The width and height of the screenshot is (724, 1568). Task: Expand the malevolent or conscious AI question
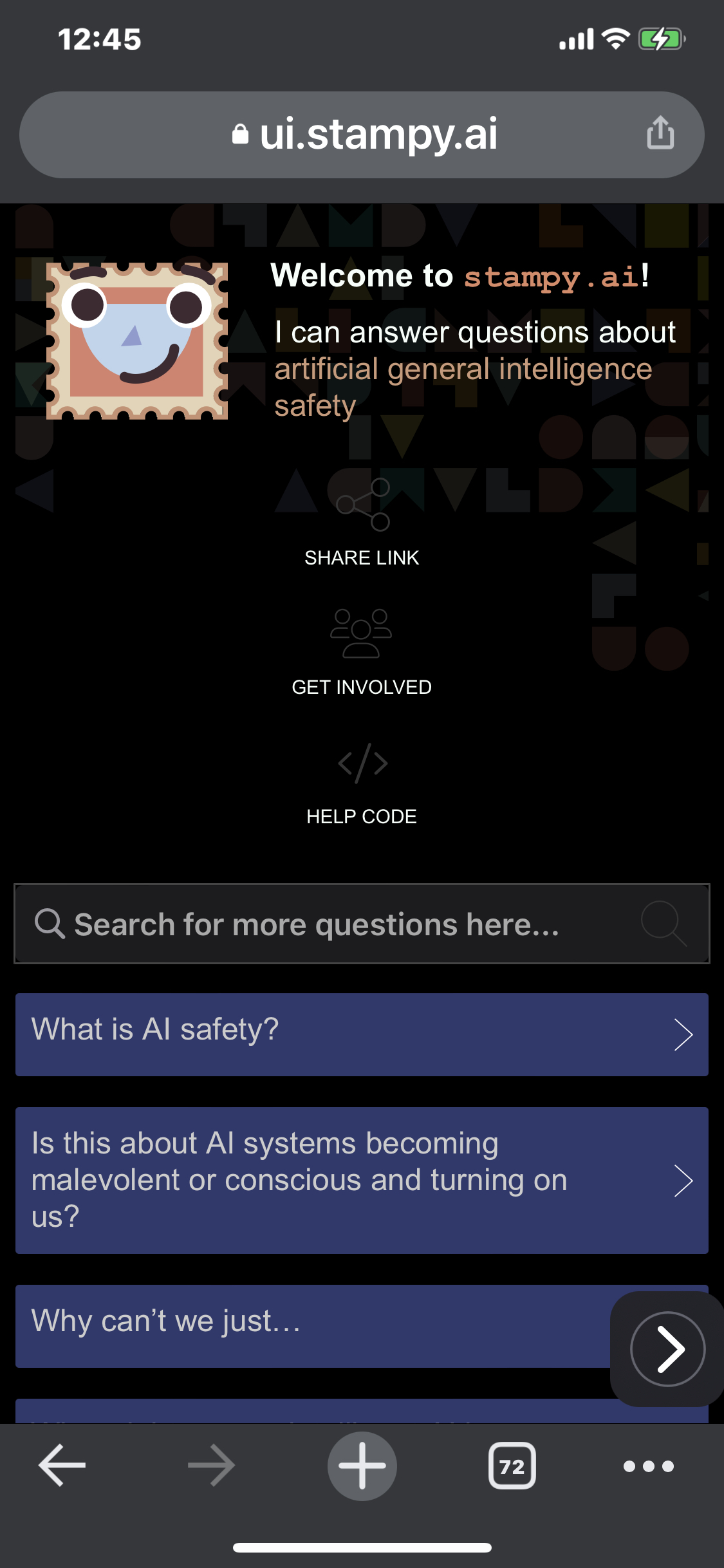click(362, 1180)
